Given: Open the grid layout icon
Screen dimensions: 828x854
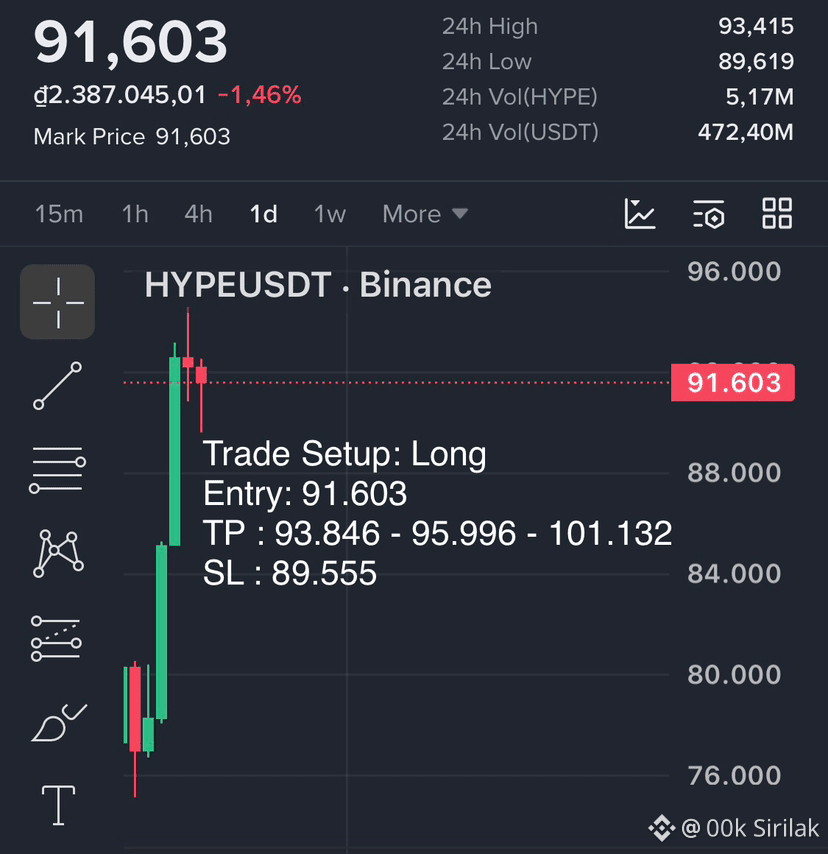Looking at the screenshot, I should [x=777, y=213].
